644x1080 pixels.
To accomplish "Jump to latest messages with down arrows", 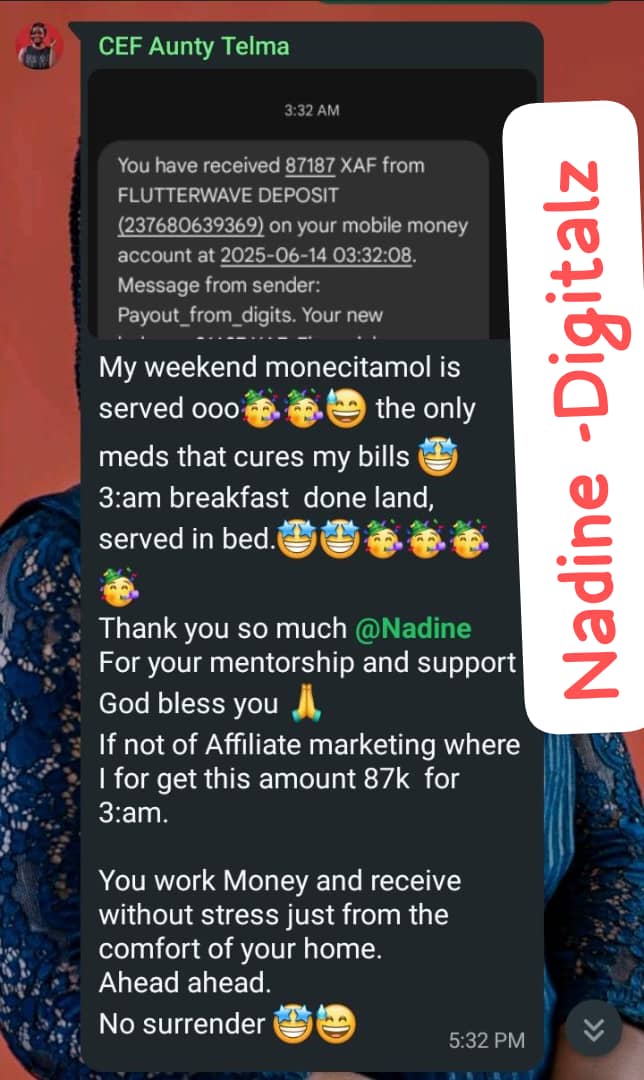I will point(595,1030).
